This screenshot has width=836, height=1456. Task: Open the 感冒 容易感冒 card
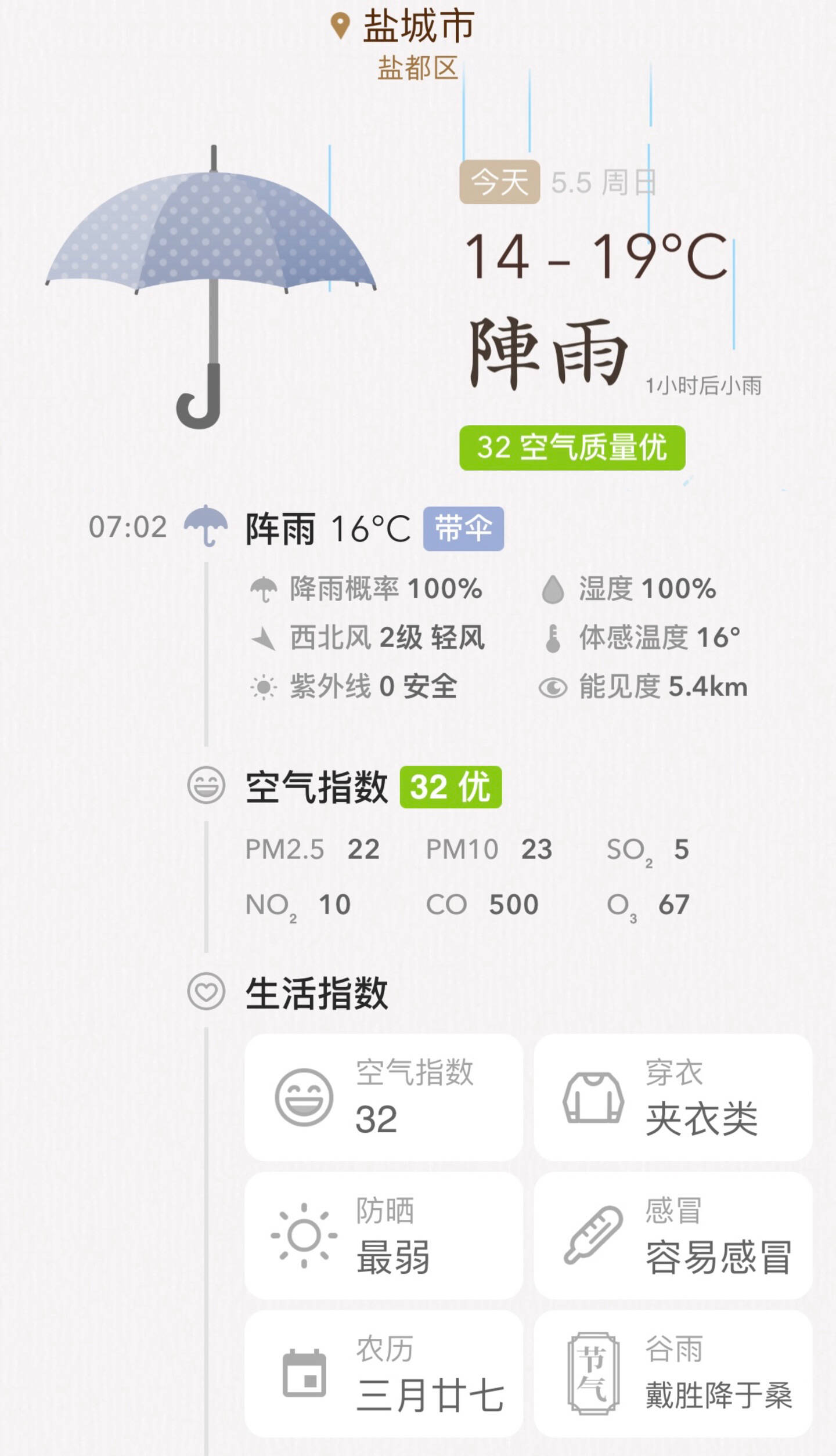pyautogui.click(x=672, y=1235)
